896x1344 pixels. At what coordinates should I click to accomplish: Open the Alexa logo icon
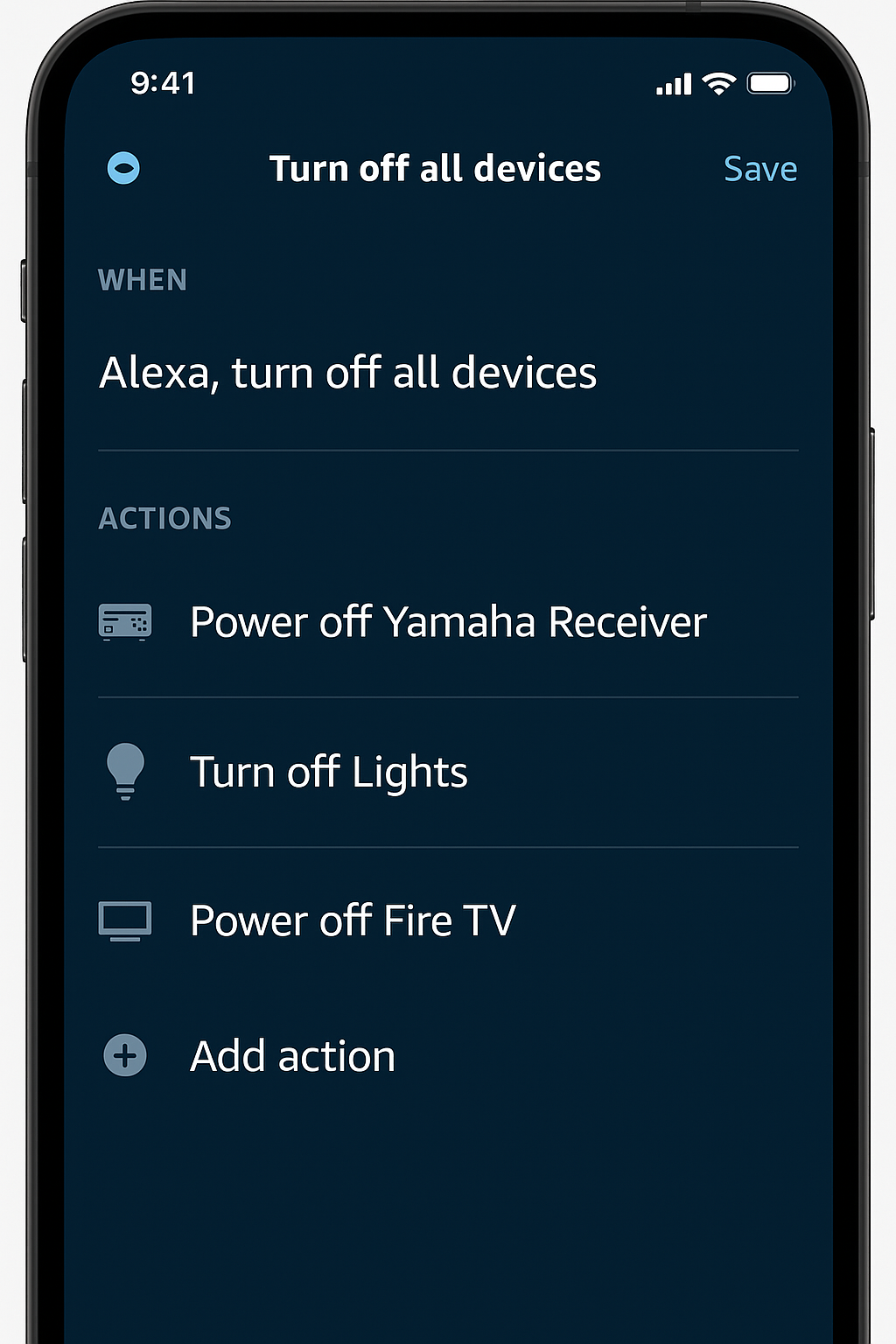pyautogui.click(x=124, y=169)
